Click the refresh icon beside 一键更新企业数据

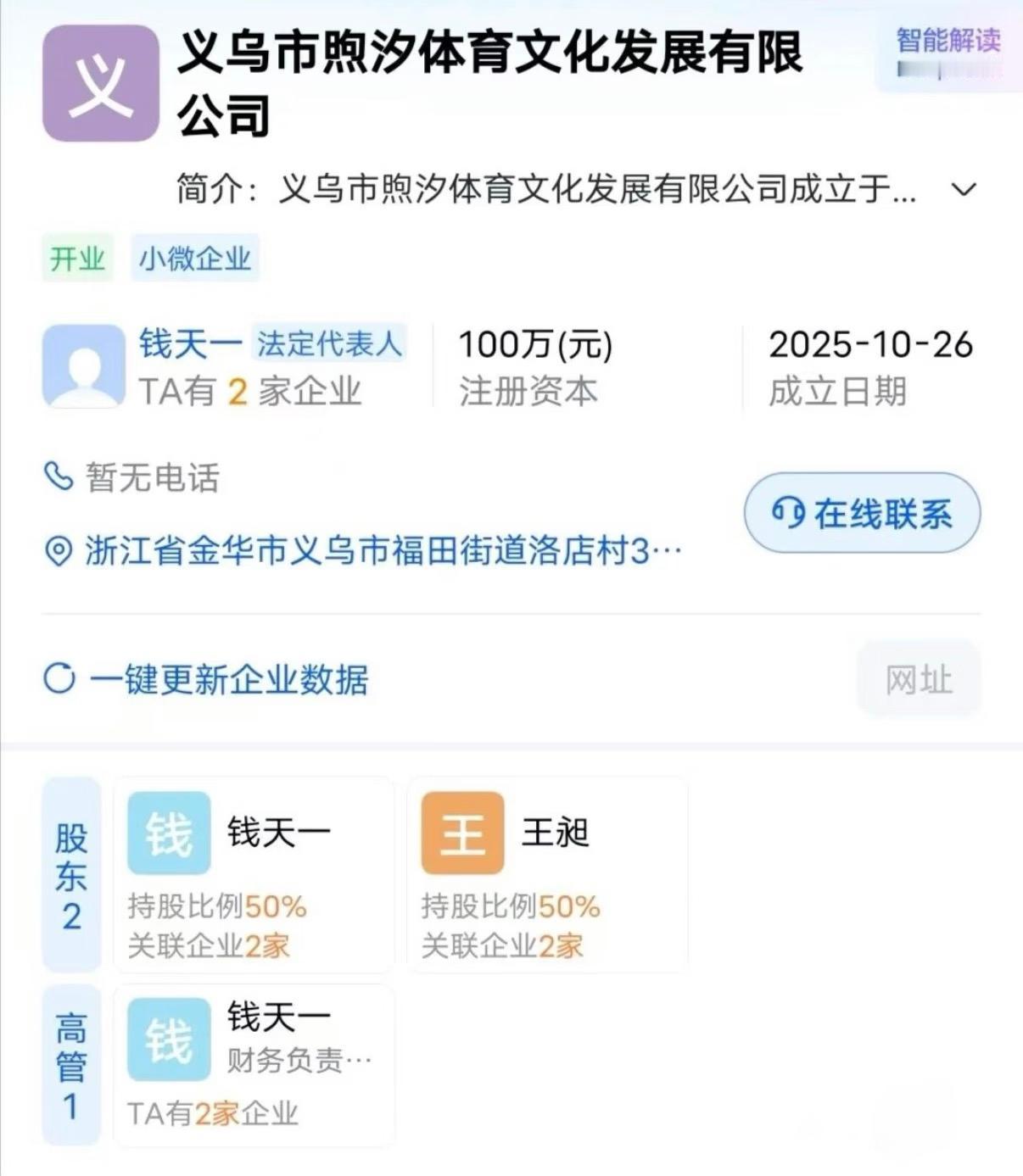[59, 678]
